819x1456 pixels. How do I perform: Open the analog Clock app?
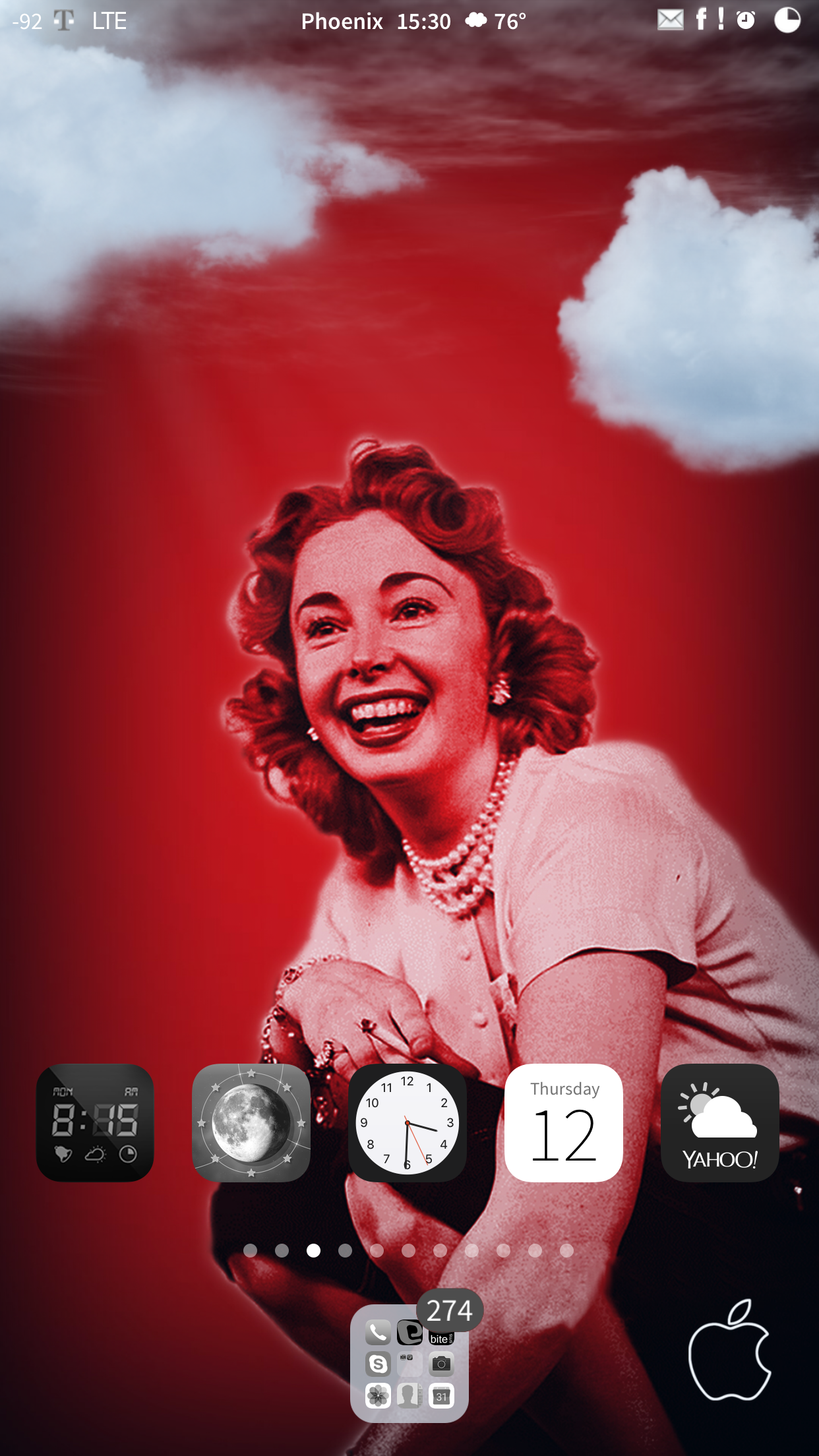click(408, 1122)
